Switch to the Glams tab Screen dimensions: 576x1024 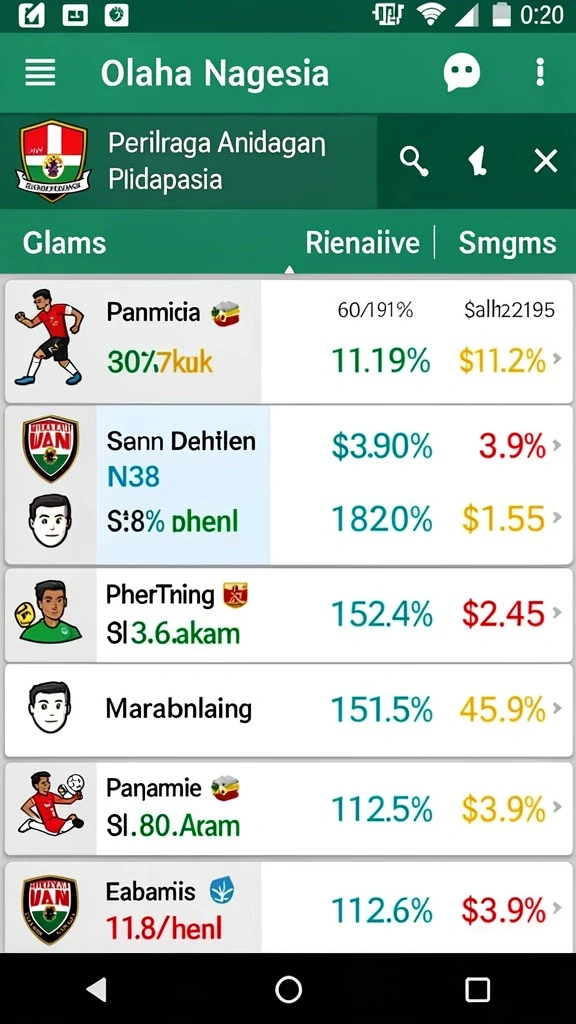64,243
